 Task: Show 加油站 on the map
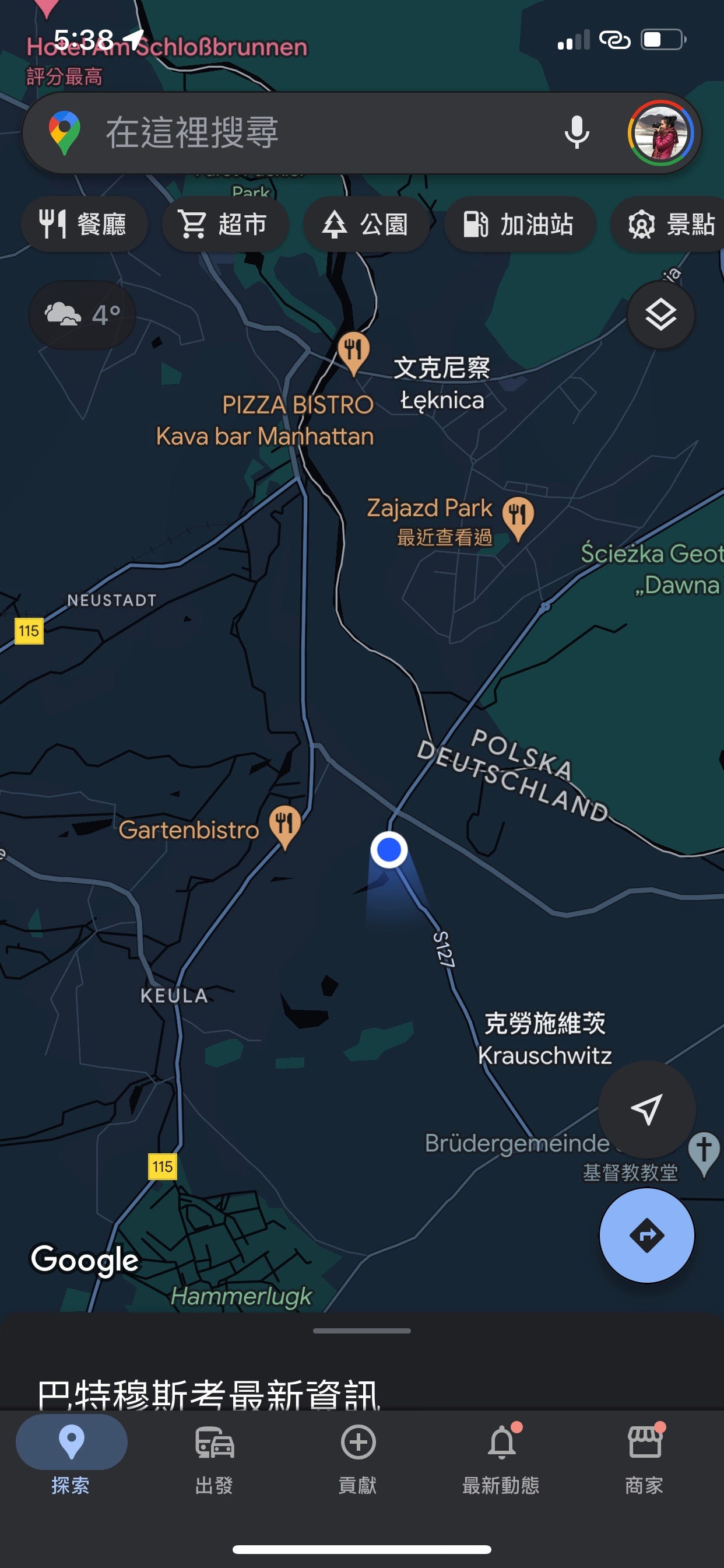[519, 224]
